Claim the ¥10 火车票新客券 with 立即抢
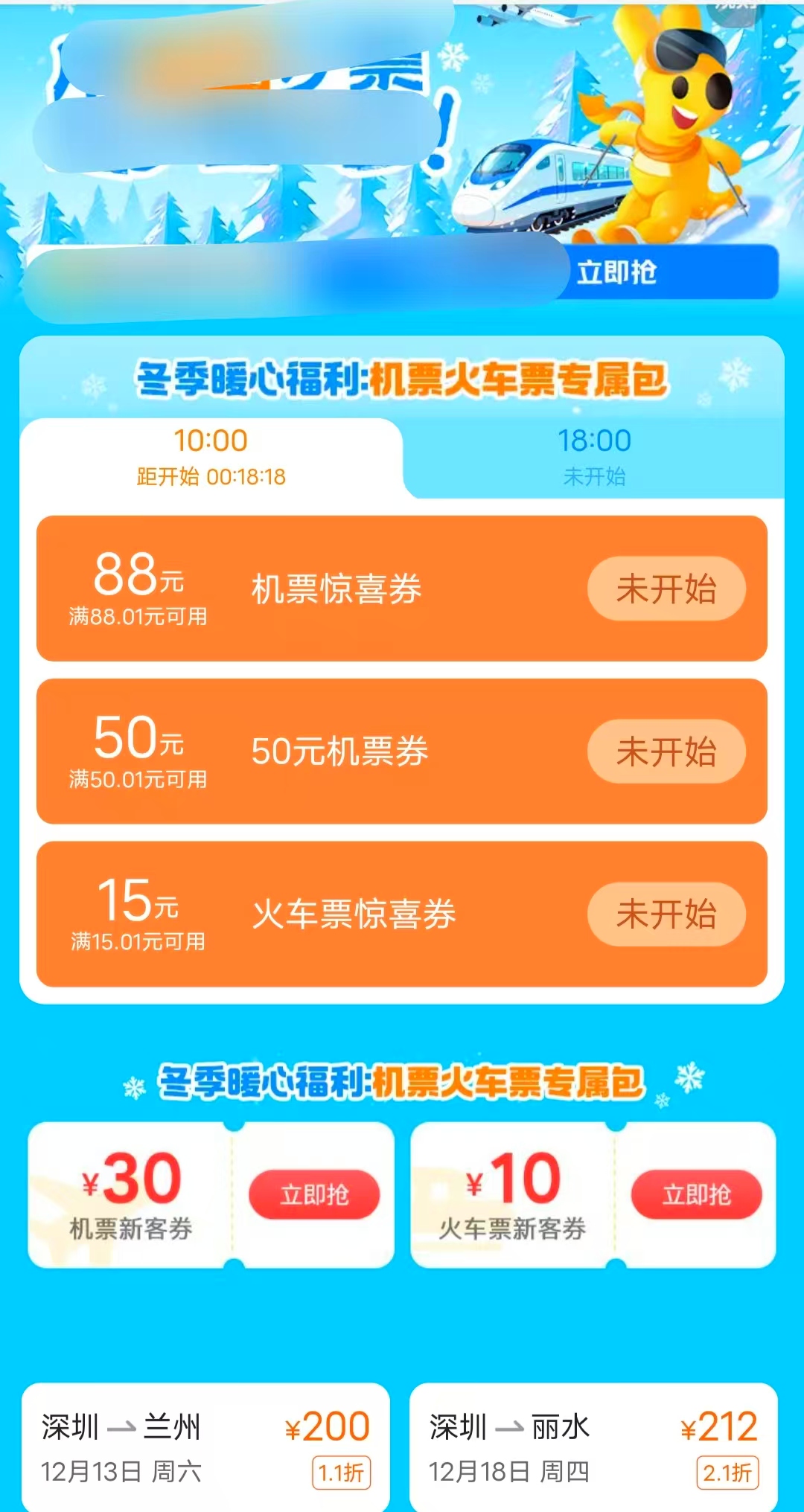804x1512 pixels. [x=696, y=1194]
